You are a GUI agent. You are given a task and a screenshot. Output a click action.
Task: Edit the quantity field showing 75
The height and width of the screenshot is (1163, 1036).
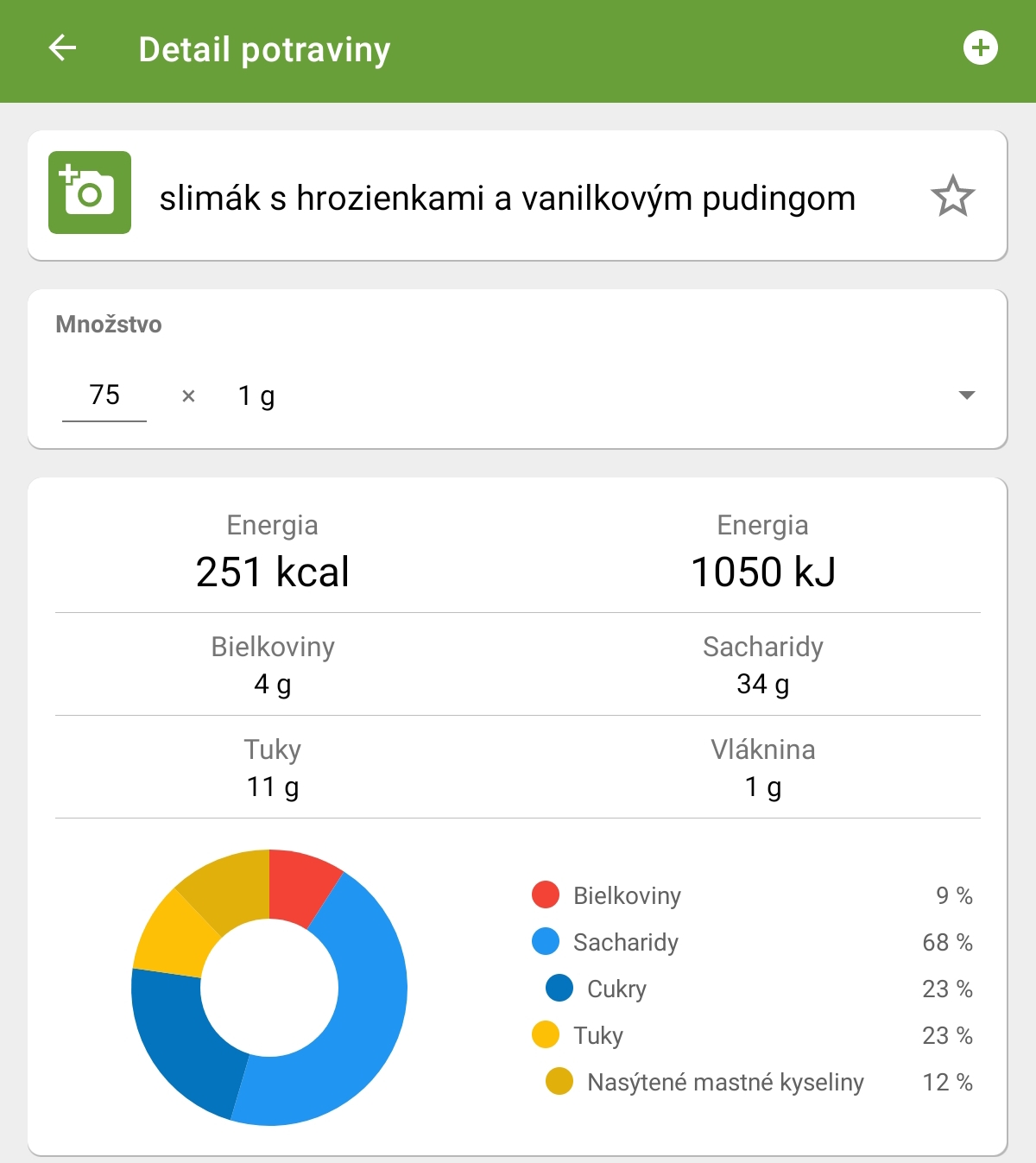tap(104, 395)
